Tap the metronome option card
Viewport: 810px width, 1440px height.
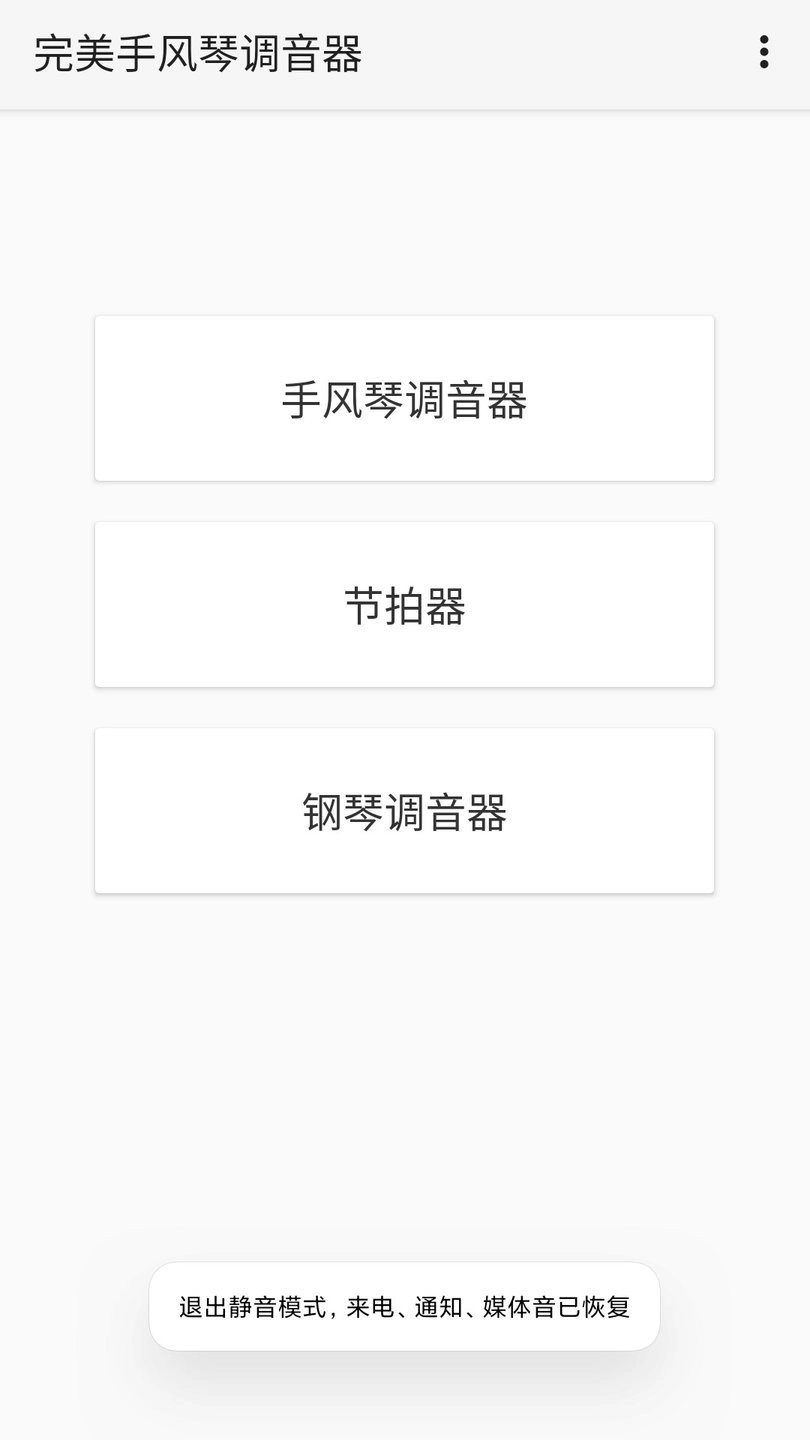pyautogui.click(x=405, y=604)
